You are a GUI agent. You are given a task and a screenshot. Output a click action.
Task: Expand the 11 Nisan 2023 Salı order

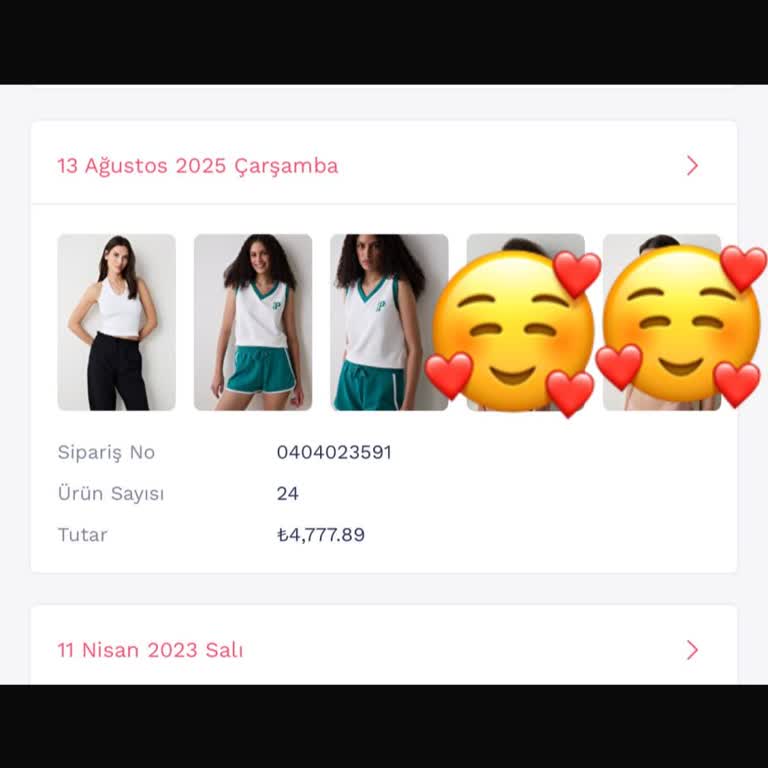coord(692,650)
